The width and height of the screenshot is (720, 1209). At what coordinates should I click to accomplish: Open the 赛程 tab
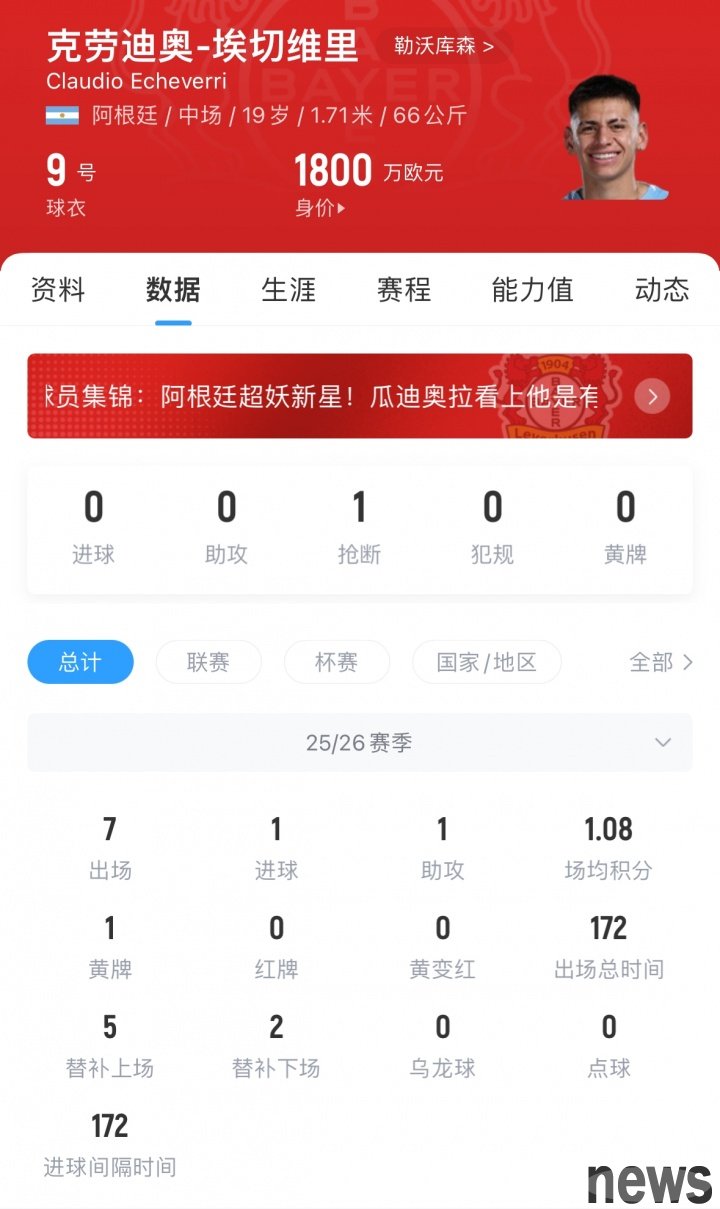pos(403,290)
